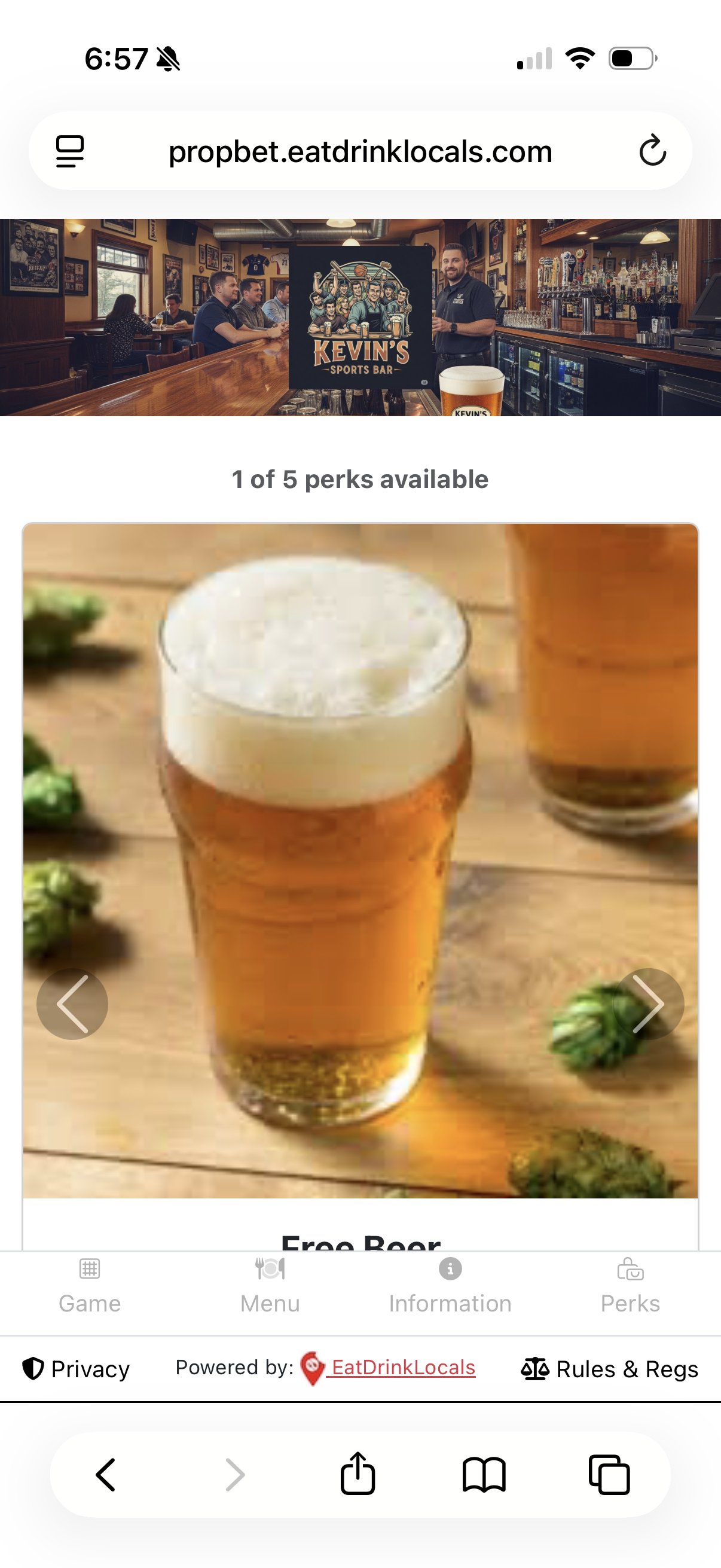The height and width of the screenshot is (1568, 721).
Task: Open the Privacy page
Action: (77, 1369)
